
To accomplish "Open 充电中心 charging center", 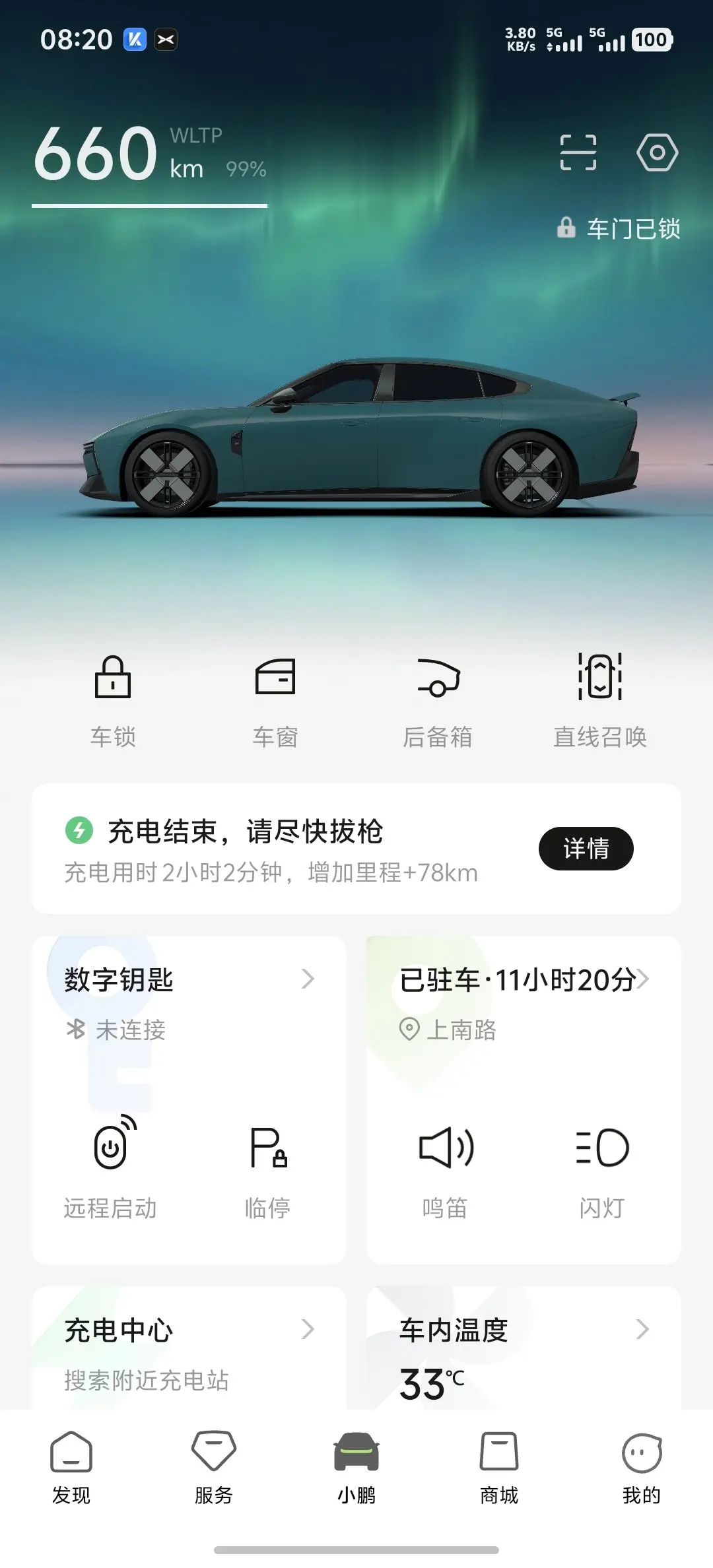I will pyautogui.click(x=188, y=1346).
